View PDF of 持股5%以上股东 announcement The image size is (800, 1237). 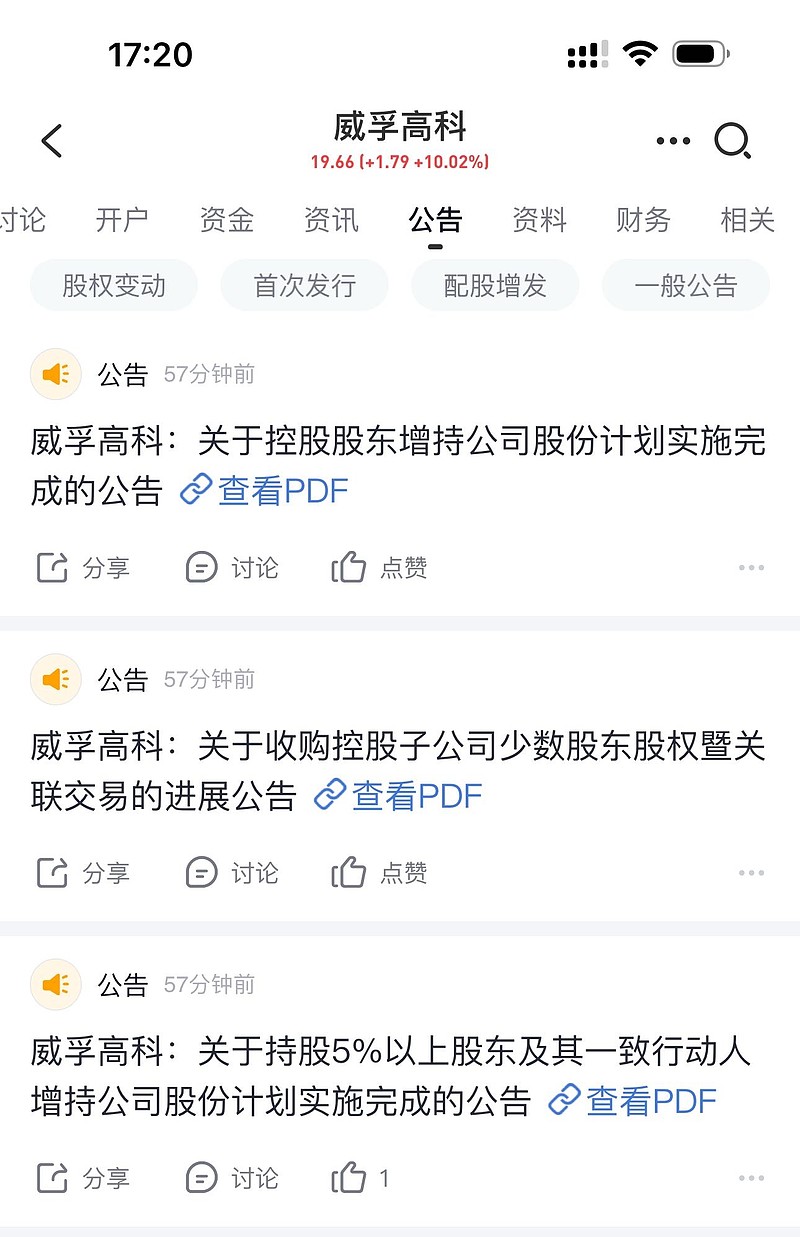633,1101
